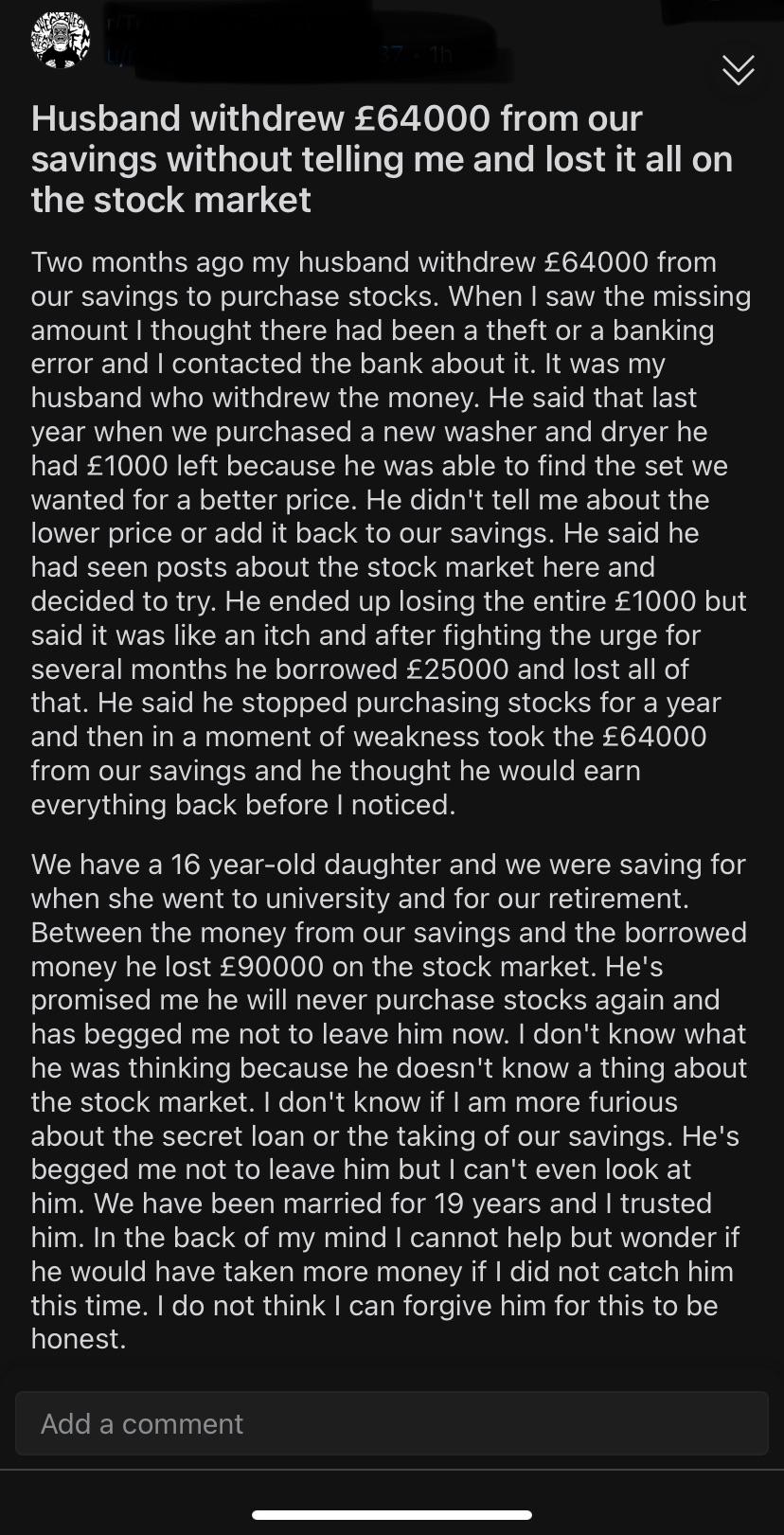Open the poster's community avatar
The height and width of the screenshot is (1535, 784).
[61, 42]
